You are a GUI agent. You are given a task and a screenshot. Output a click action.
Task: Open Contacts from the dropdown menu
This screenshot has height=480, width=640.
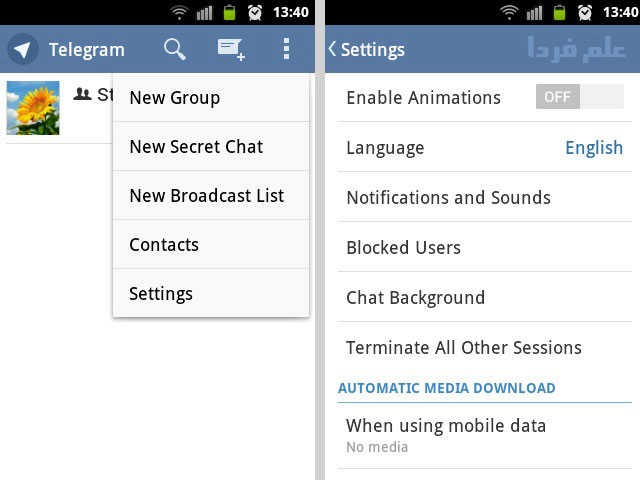(x=211, y=245)
